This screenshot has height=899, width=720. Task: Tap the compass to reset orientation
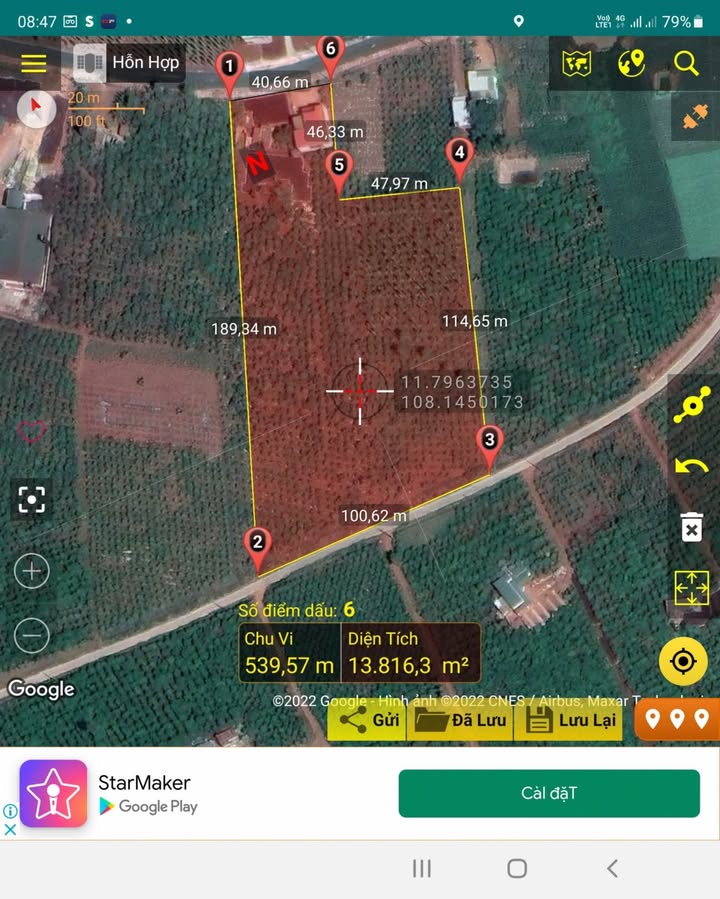(37, 108)
